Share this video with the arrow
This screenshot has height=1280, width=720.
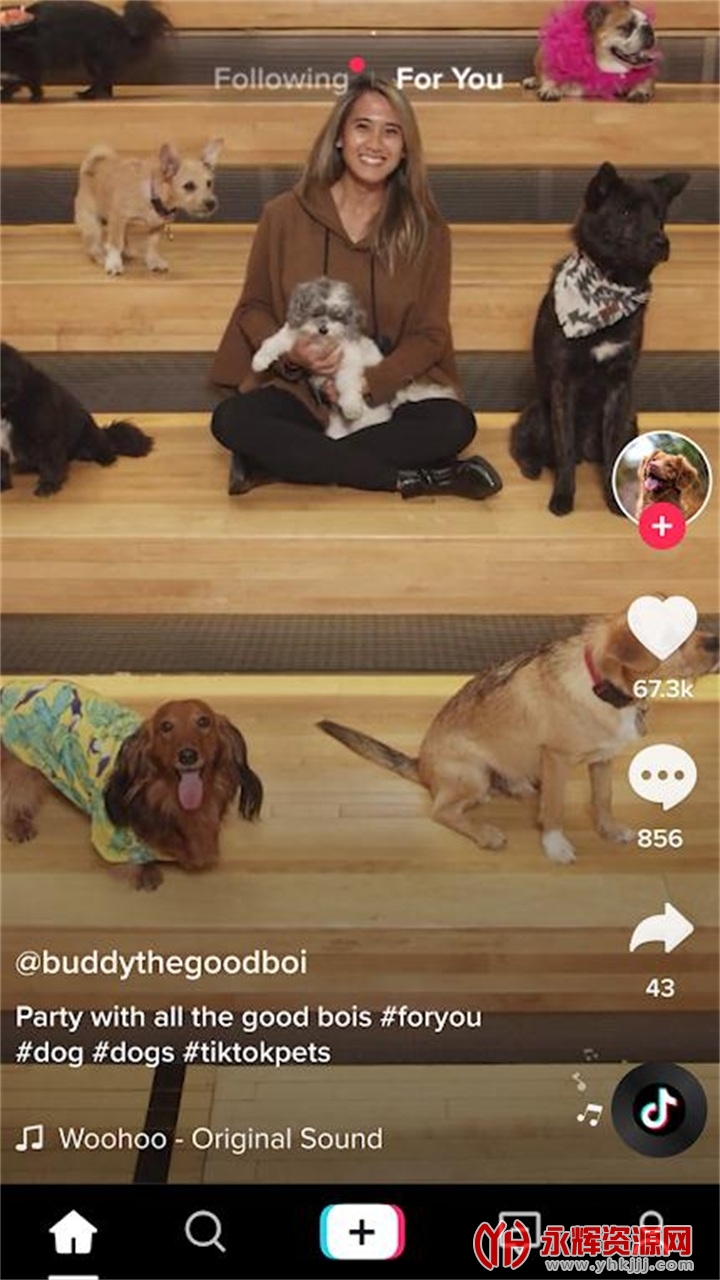(661, 930)
